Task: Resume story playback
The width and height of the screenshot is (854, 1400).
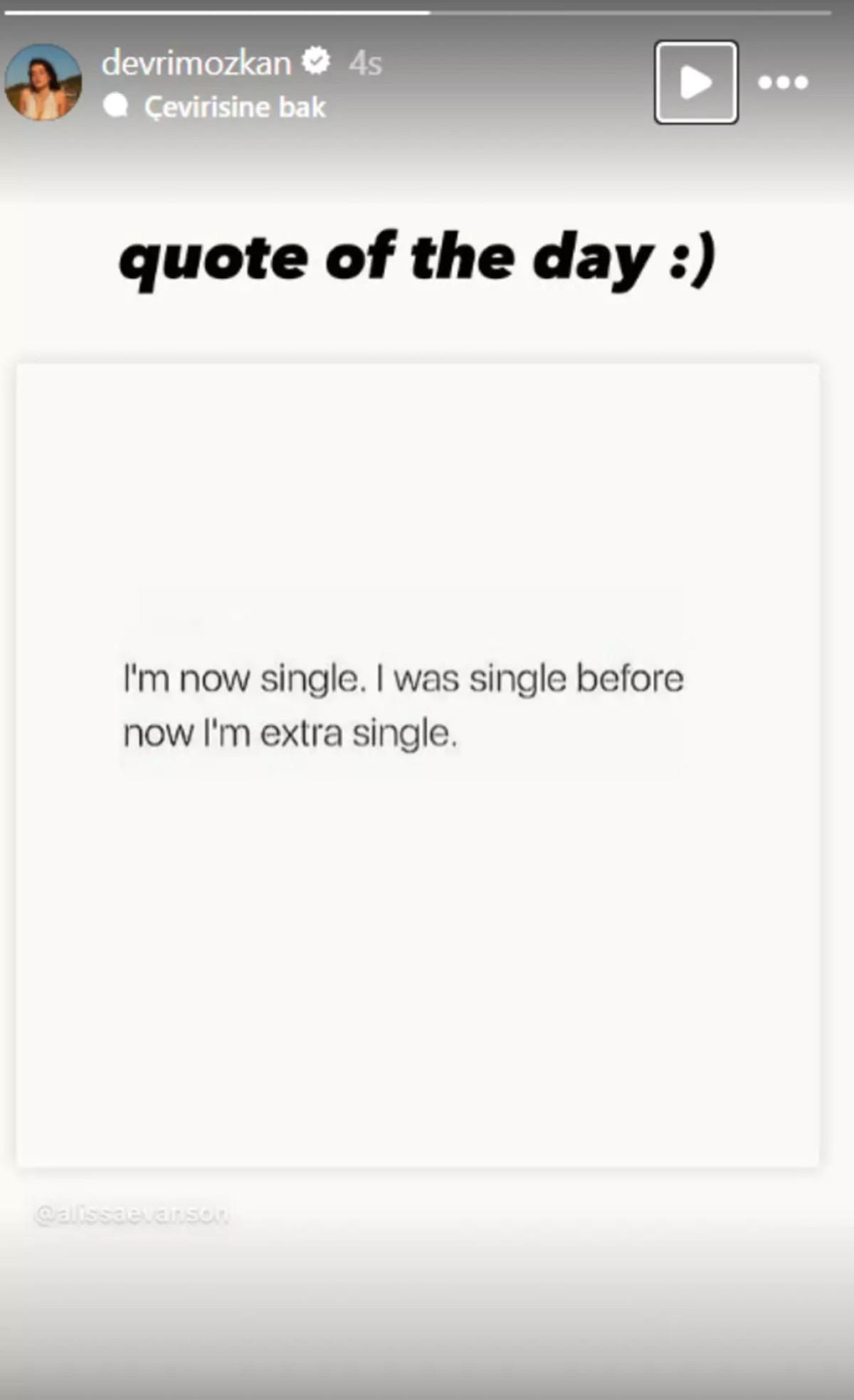Action: (x=695, y=83)
